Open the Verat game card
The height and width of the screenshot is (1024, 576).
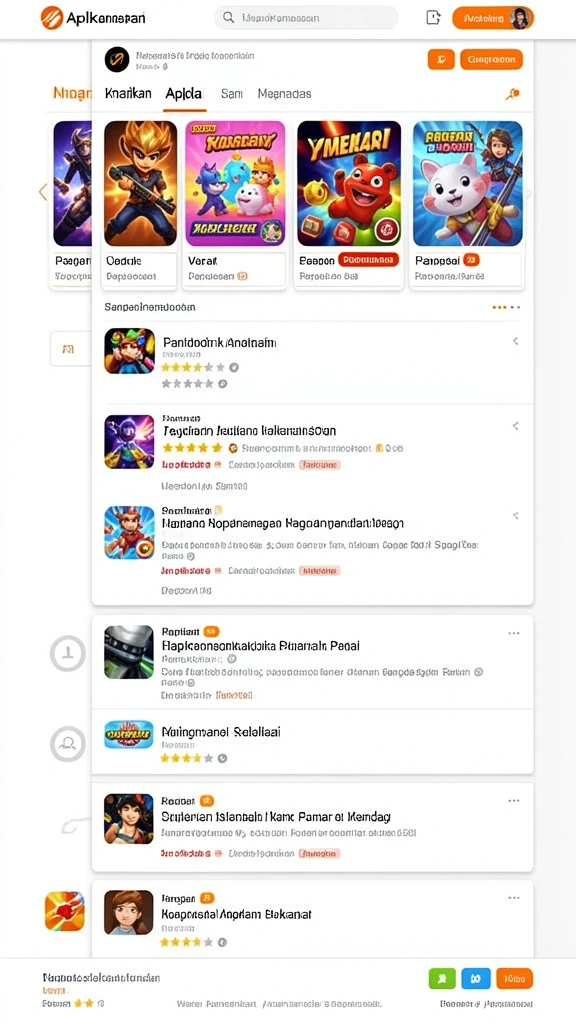click(235, 204)
